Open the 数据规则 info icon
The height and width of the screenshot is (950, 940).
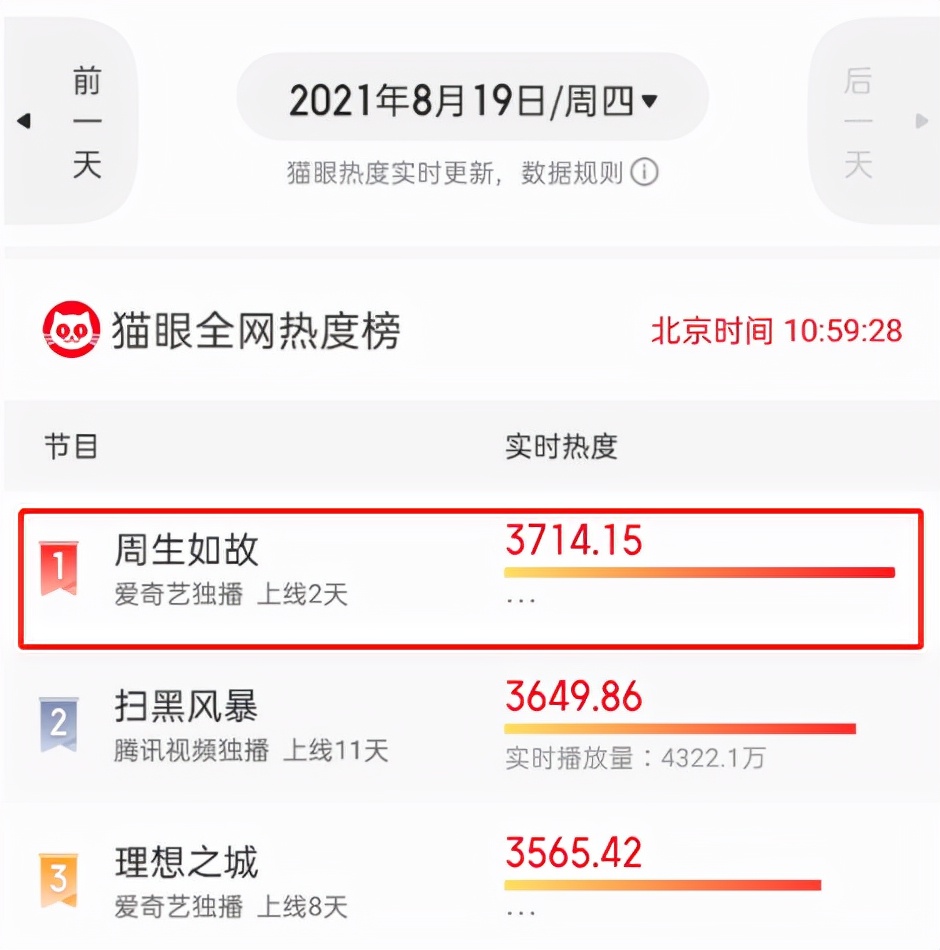point(646,172)
